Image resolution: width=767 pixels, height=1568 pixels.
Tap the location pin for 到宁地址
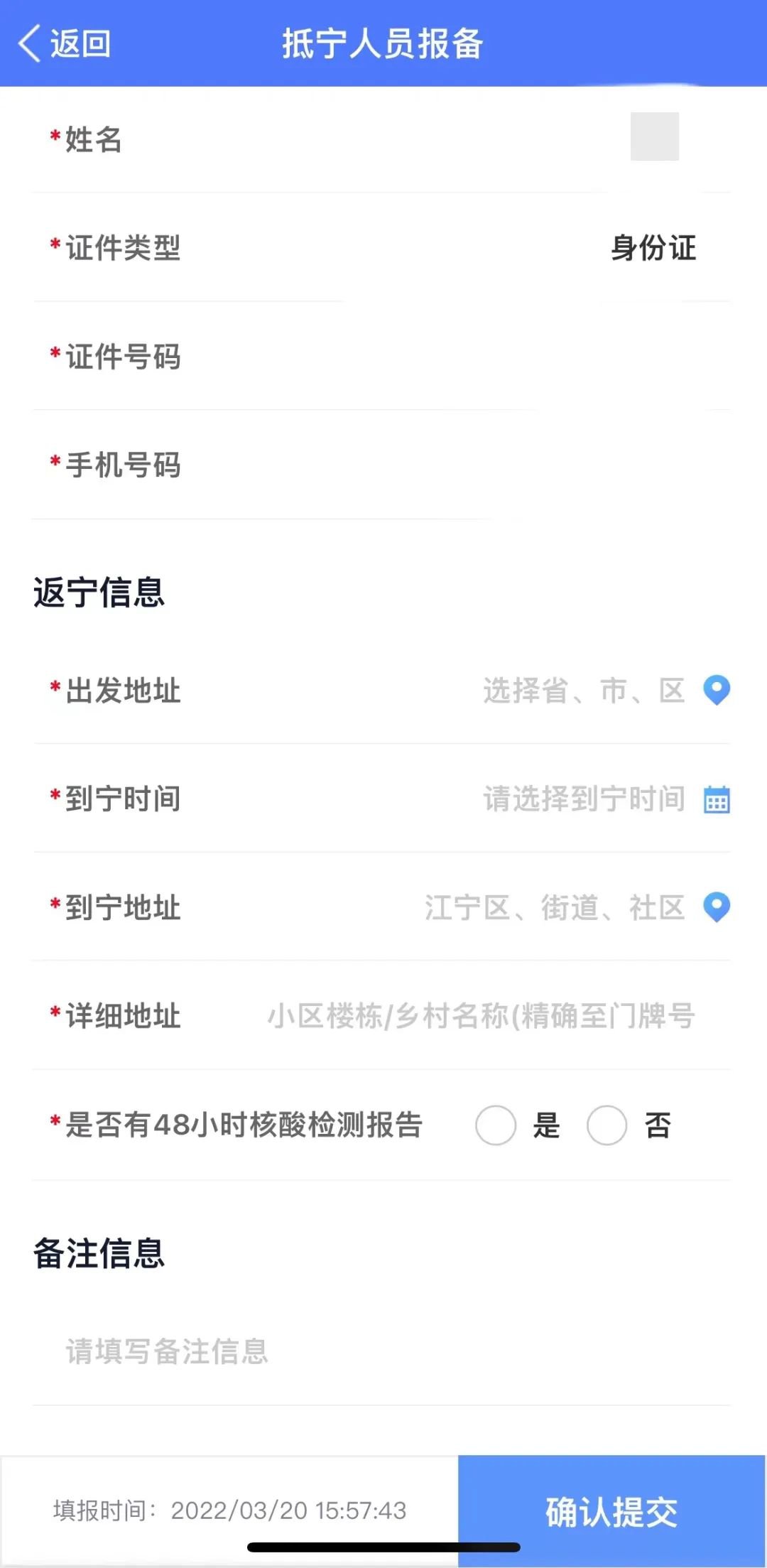coord(716,908)
